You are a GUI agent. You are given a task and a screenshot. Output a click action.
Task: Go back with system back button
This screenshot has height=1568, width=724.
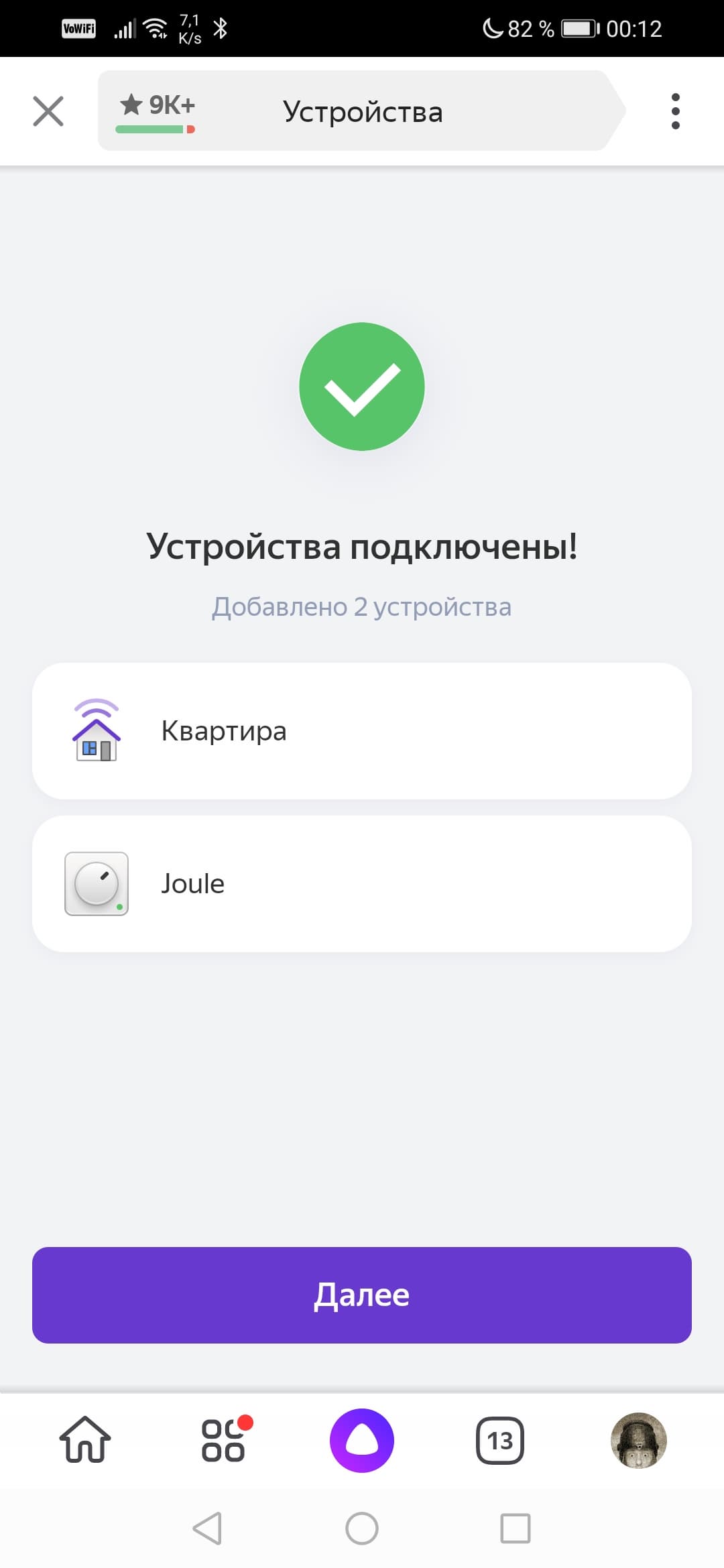(207, 1528)
